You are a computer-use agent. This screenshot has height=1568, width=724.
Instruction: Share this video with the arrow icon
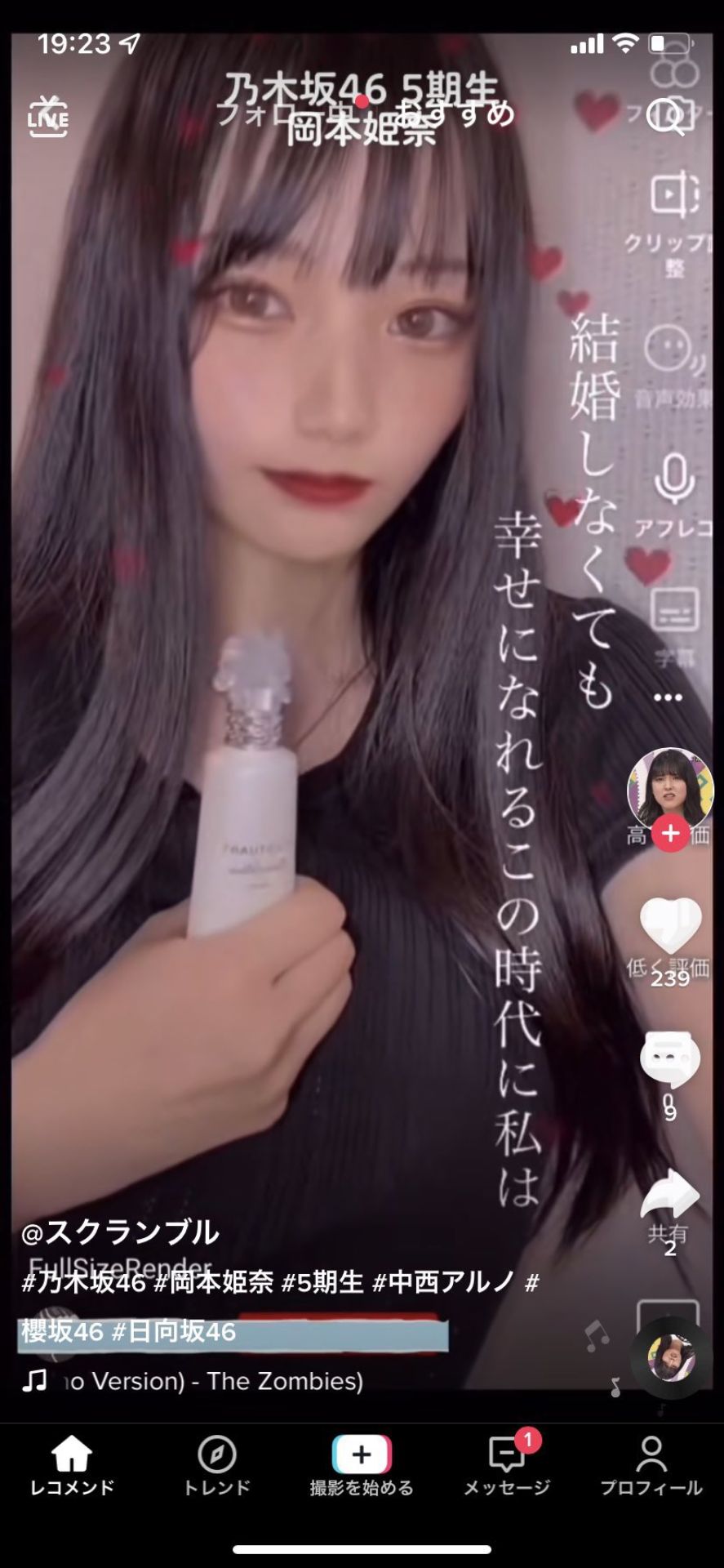click(670, 1194)
